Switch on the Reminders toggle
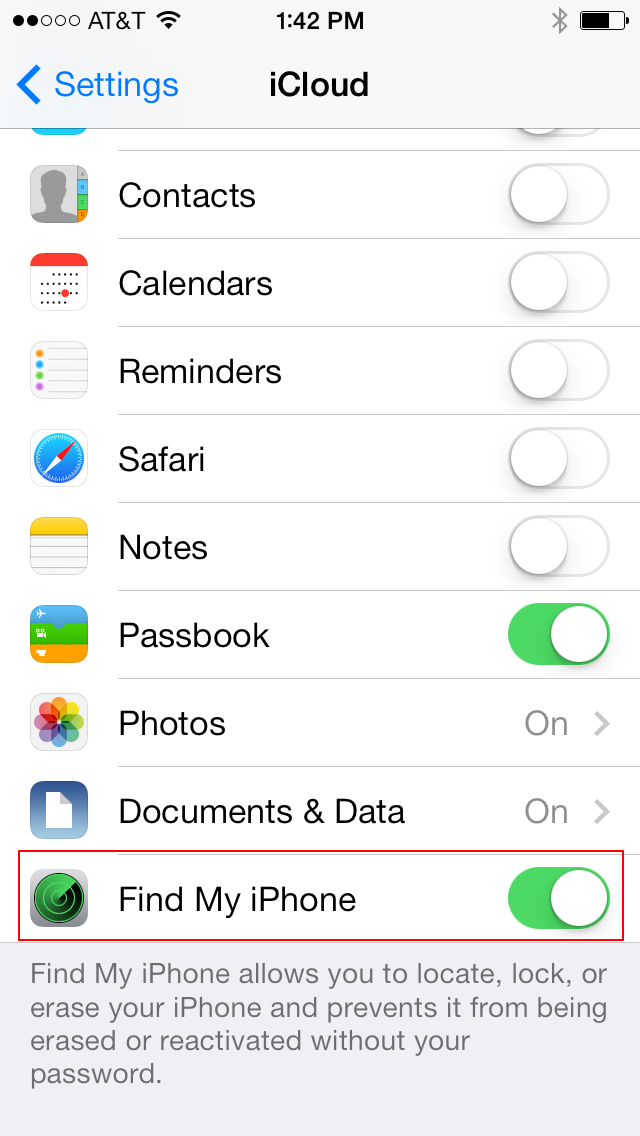The width and height of the screenshot is (640, 1136). point(558,371)
